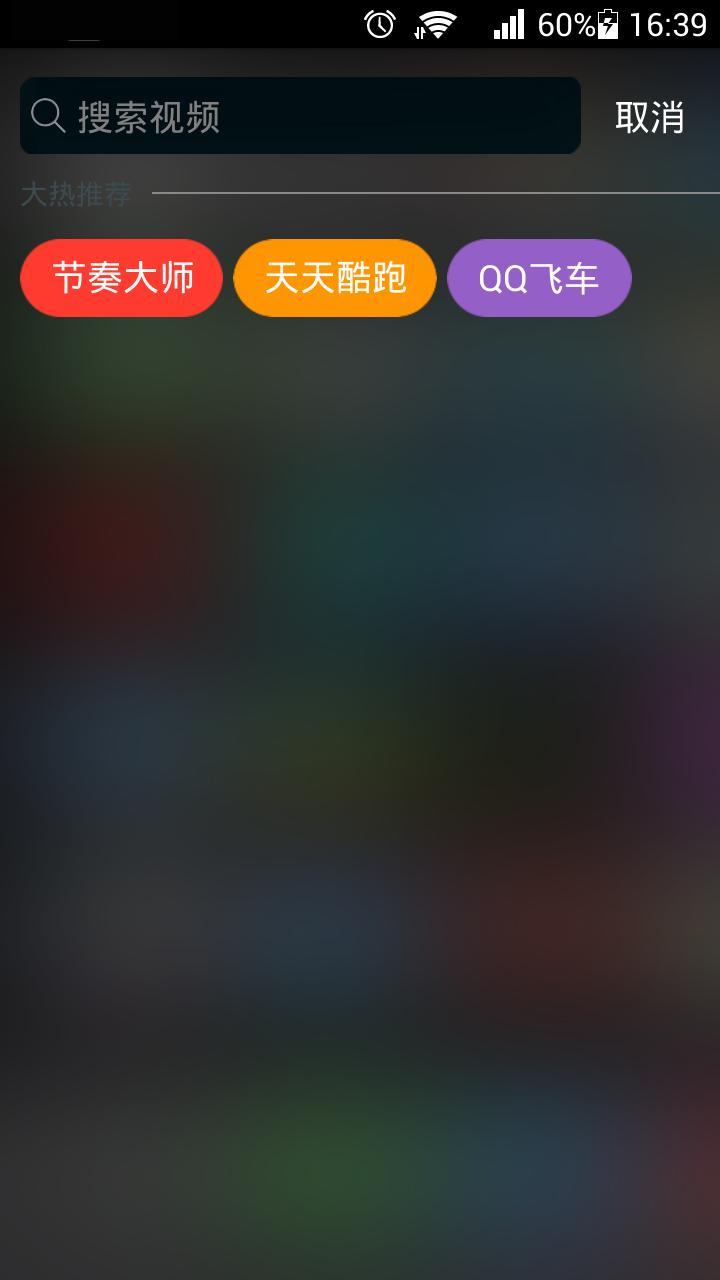The width and height of the screenshot is (720, 1280).
Task: Tap the blurred background area below the tags
Action: [360, 700]
